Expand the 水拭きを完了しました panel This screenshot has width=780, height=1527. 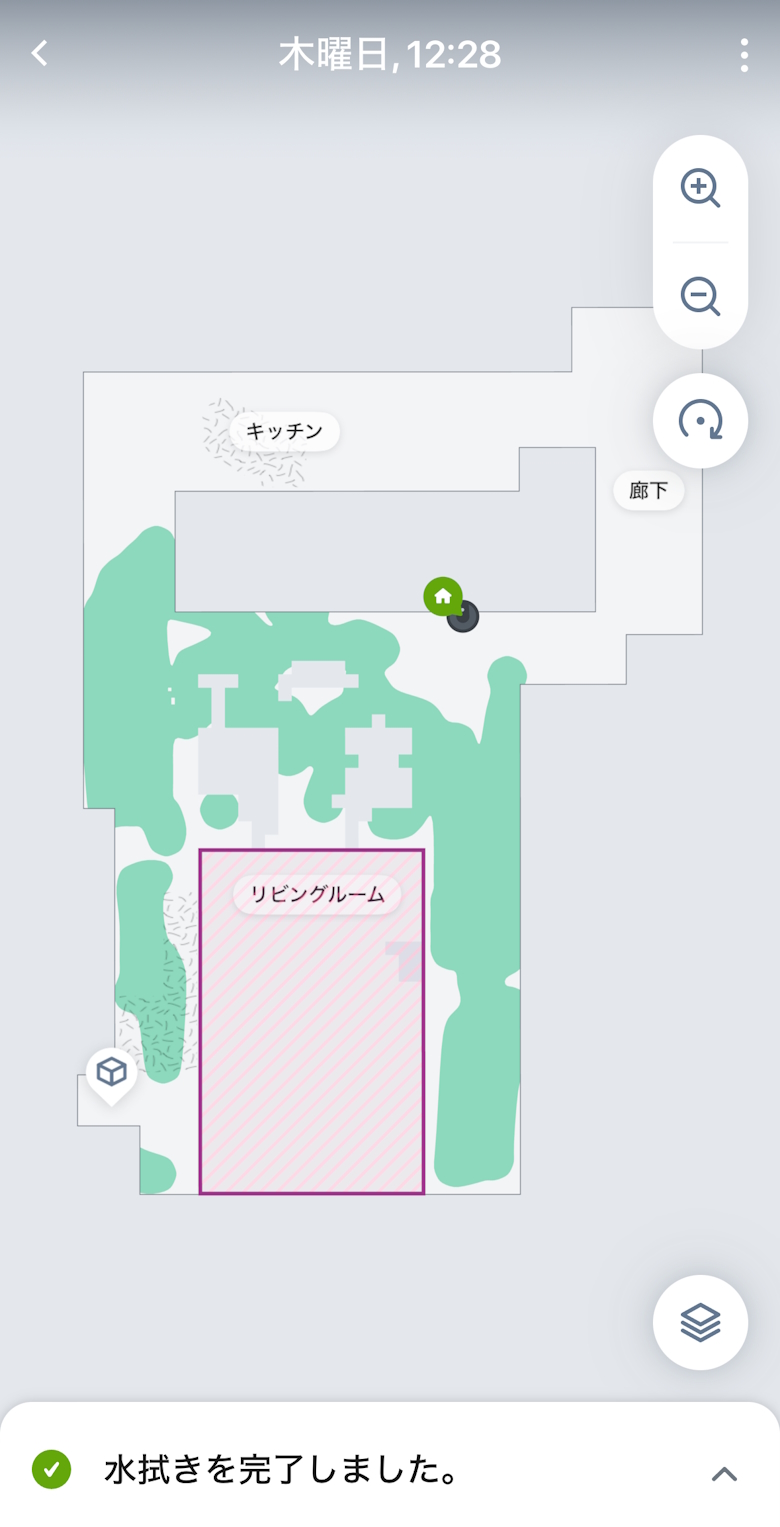(724, 1473)
